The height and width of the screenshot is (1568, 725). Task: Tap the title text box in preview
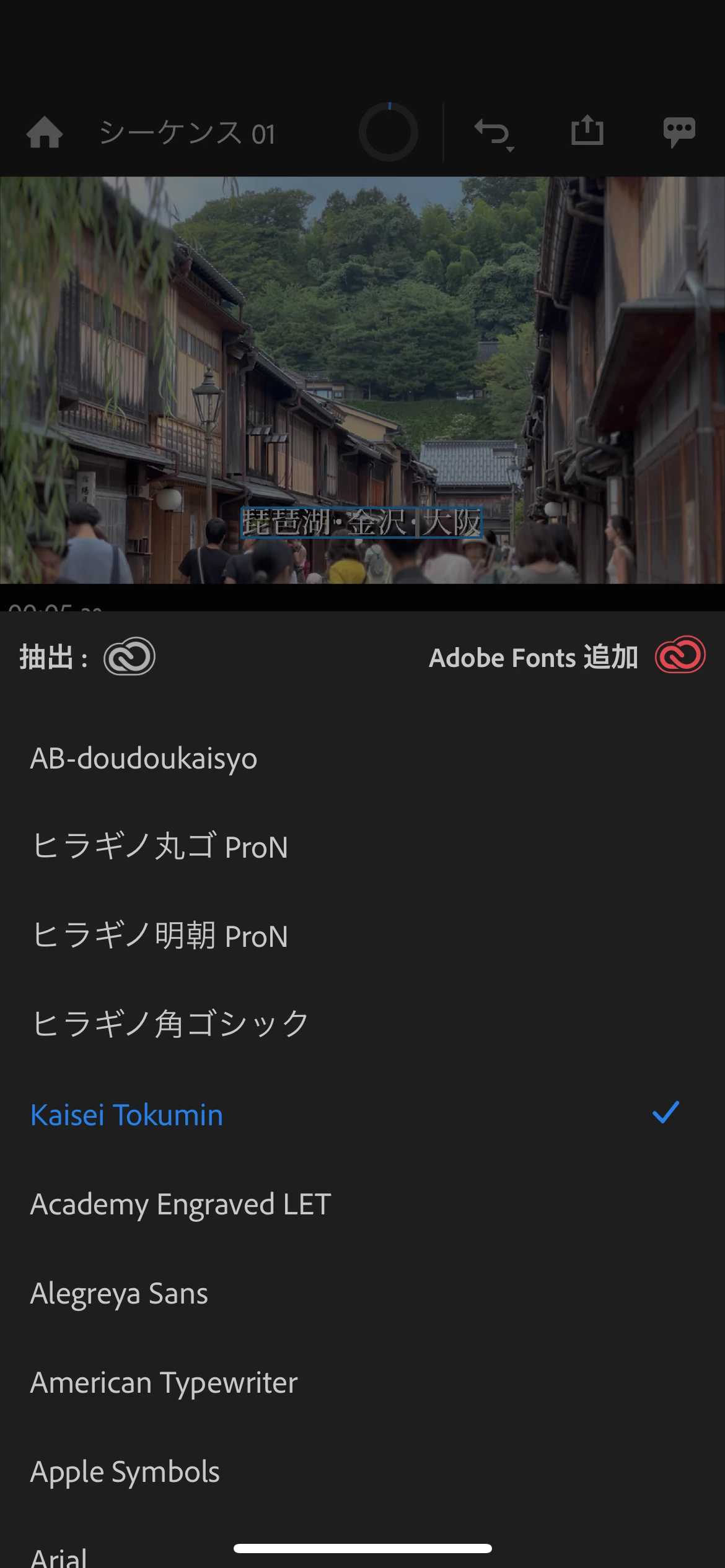(x=361, y=523)
